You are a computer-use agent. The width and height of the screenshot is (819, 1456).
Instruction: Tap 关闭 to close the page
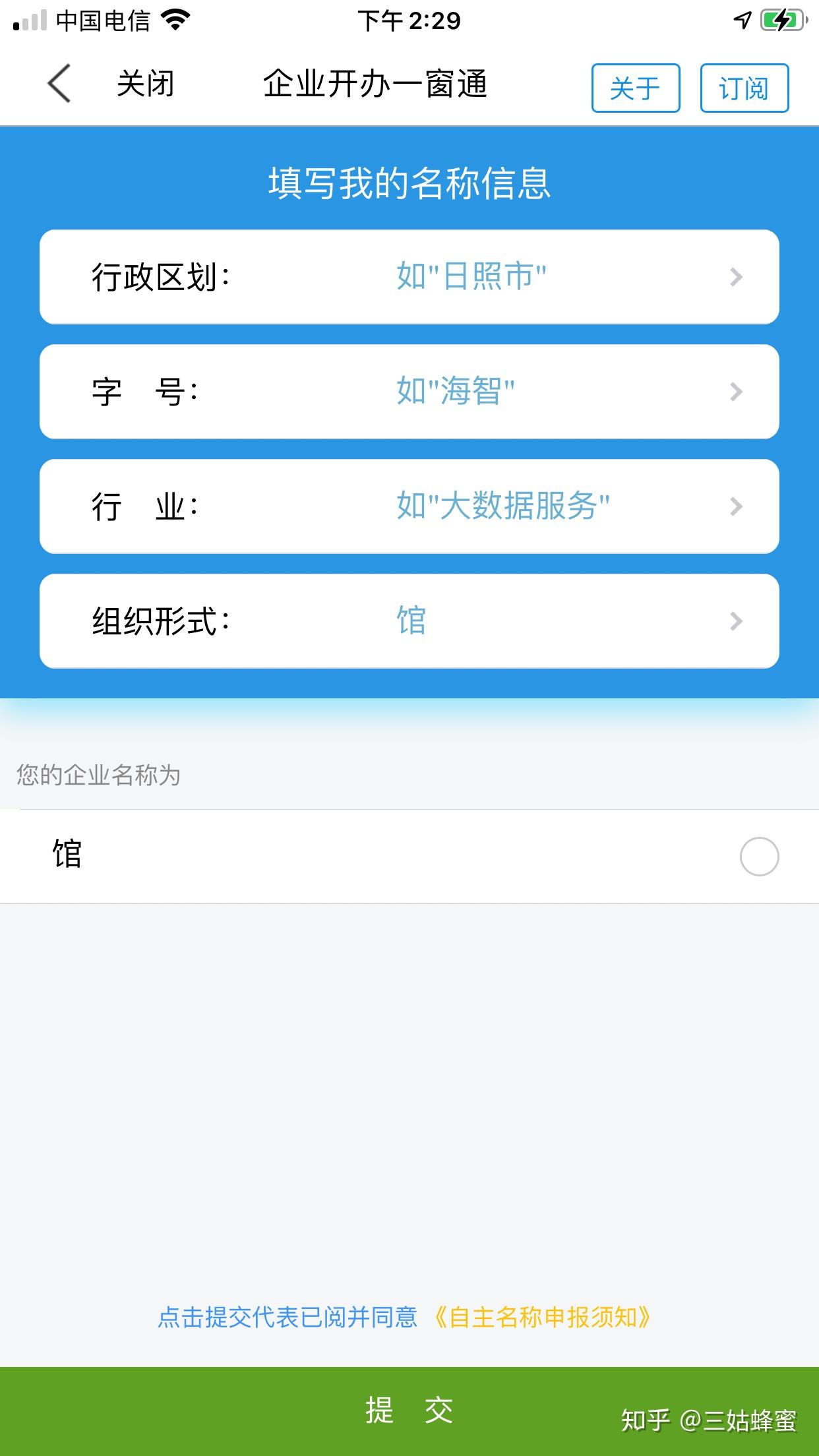145,84
